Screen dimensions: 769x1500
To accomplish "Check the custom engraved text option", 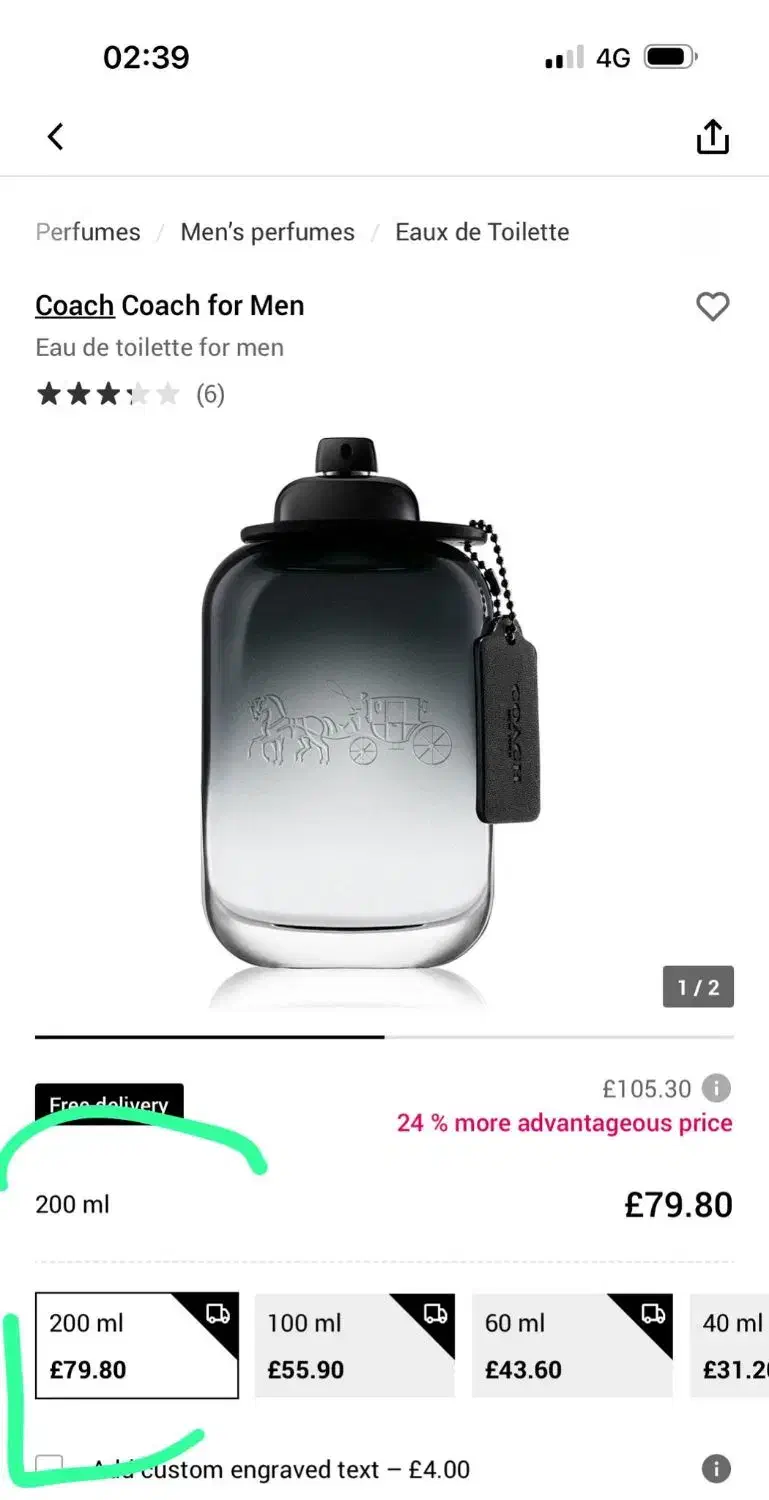I will 49,1468.
